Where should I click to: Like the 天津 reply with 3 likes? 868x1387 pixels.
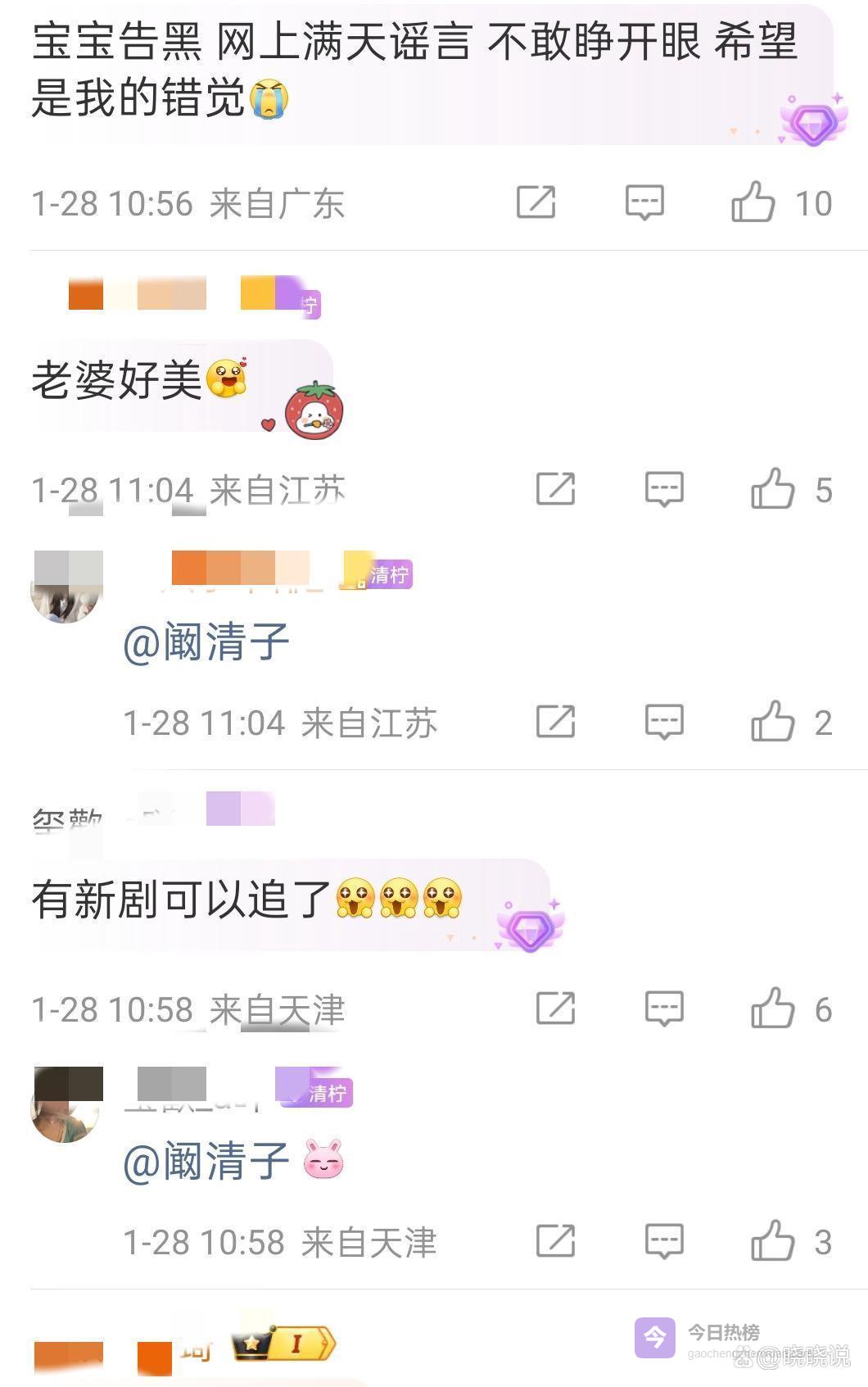pyautogui.click(x=772, y=1241)
